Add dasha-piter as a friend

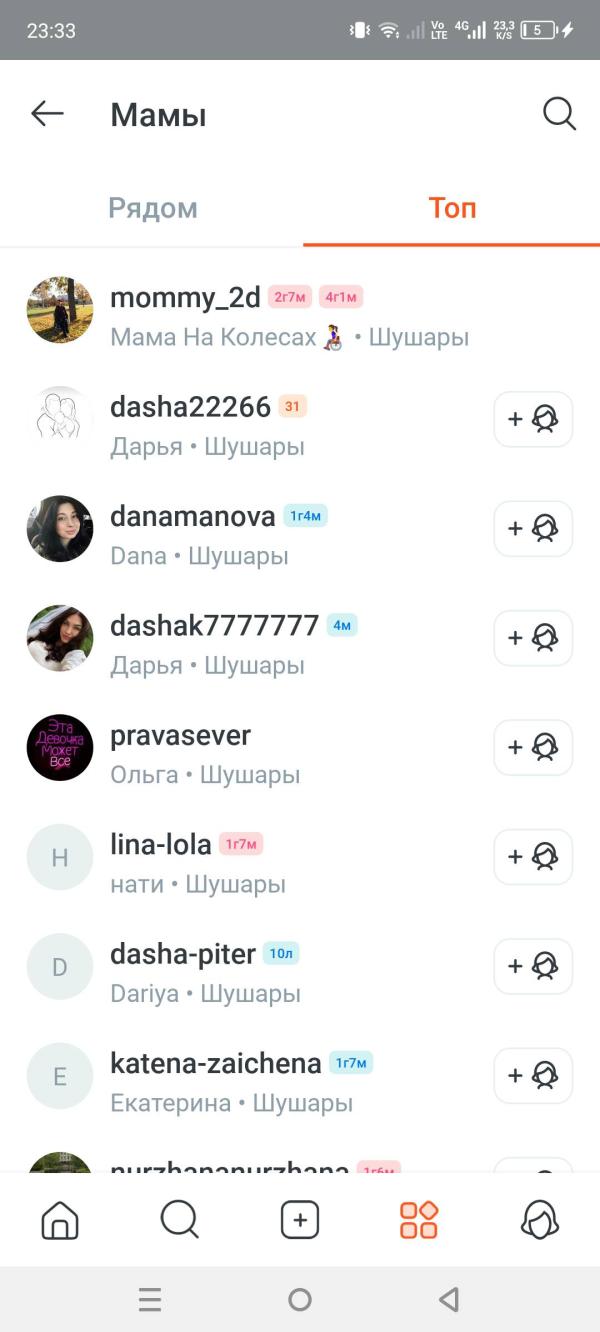pos(533,966)
